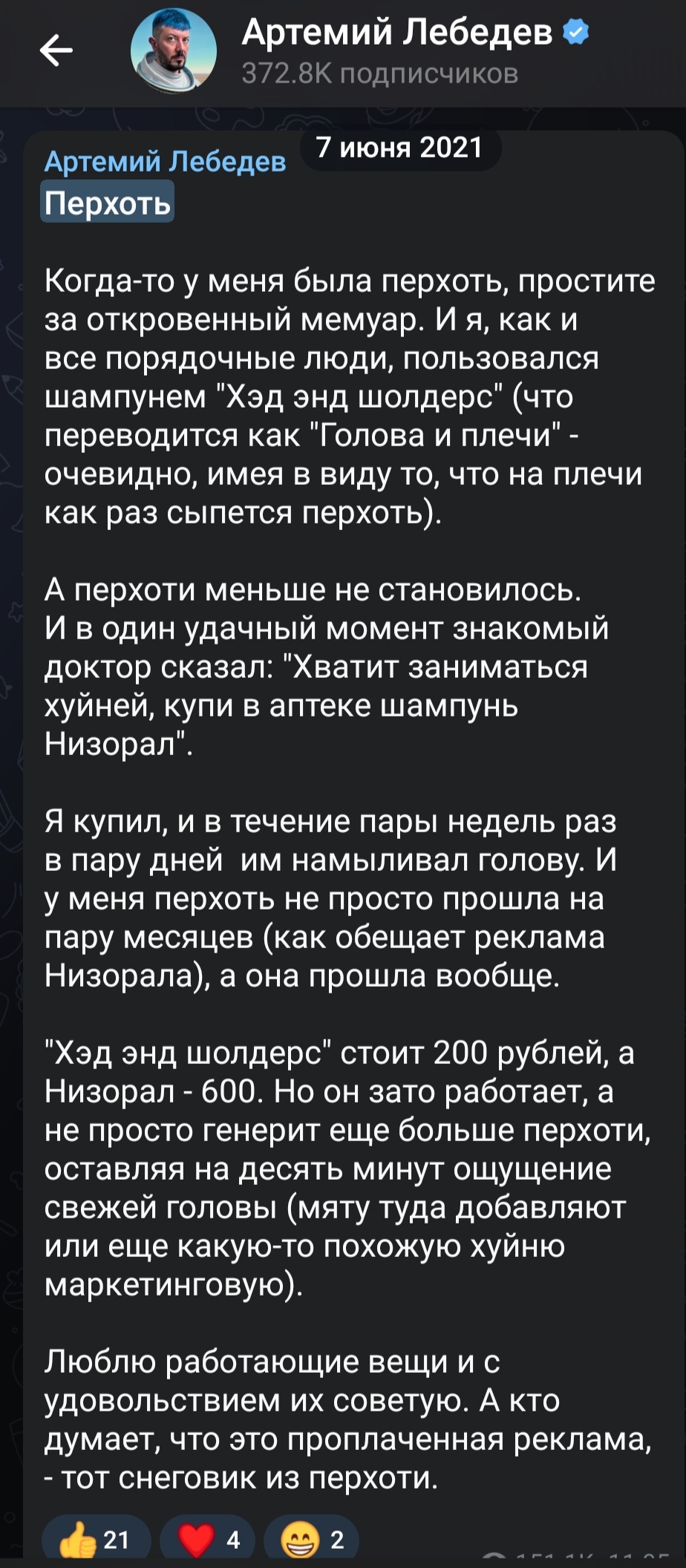
Task: React with grinning emoji showing 2
Action: 311,1539
